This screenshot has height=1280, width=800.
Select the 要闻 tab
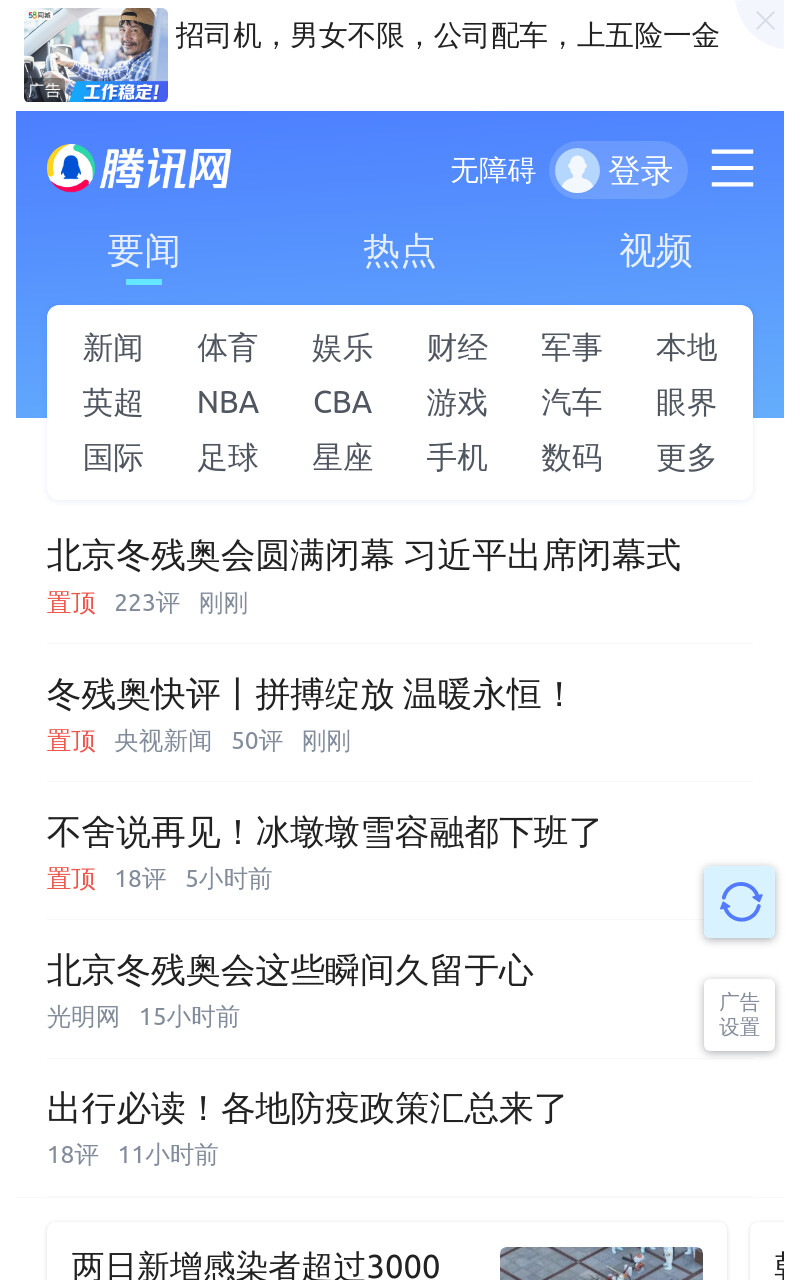click(x=144, y=250)
